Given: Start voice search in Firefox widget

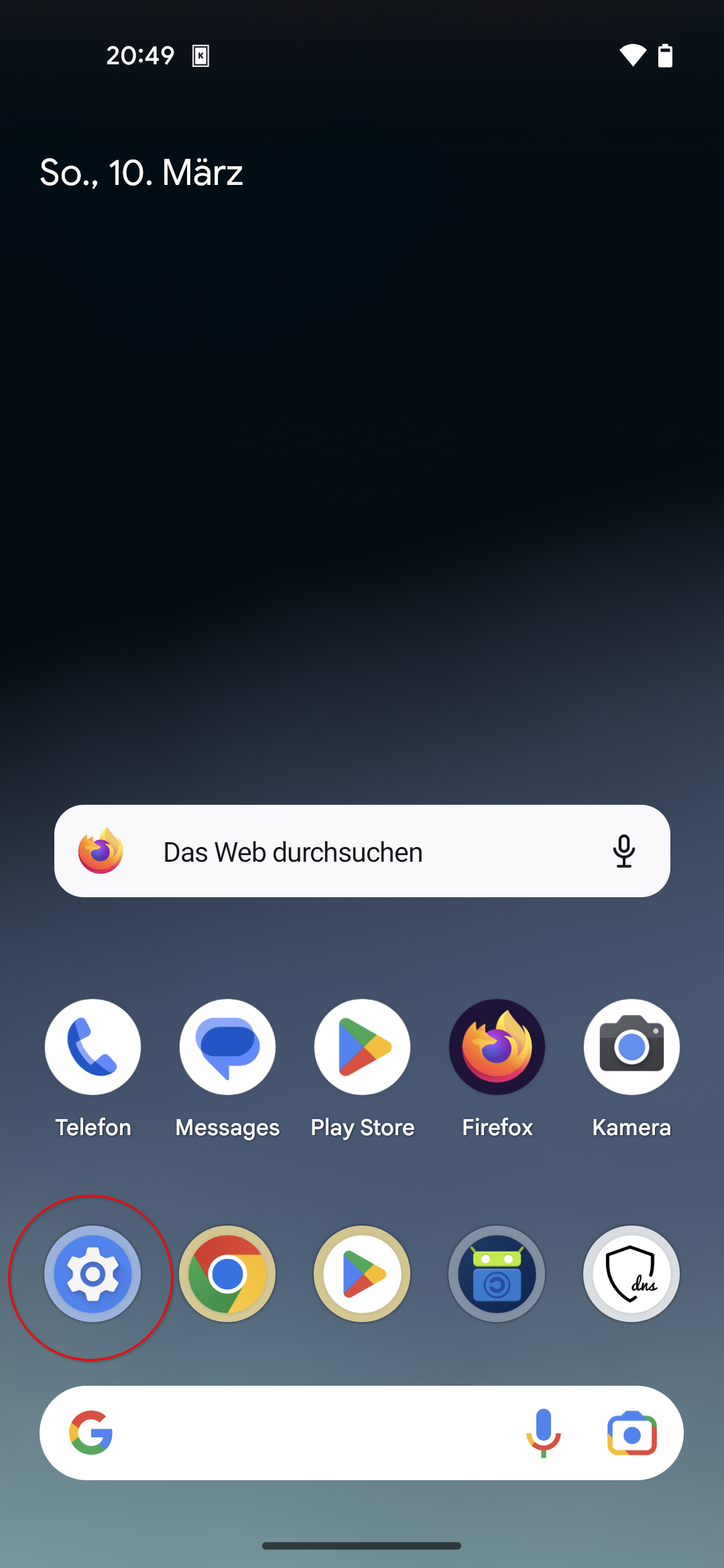Looking at the screenshot, I should coord(624,852).
